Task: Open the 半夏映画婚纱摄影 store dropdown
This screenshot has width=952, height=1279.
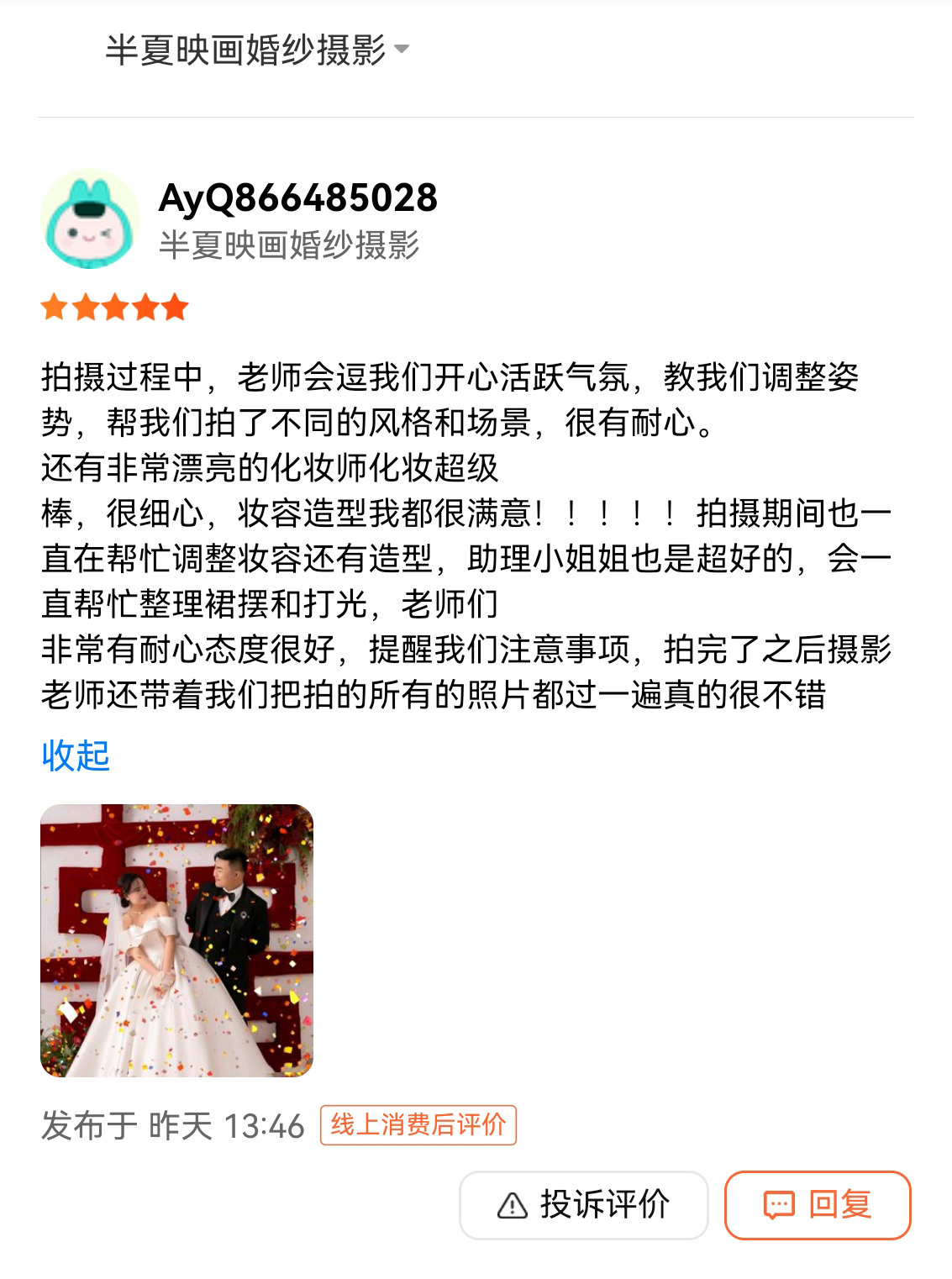Action: pyautogui.click(x=257, y=50)
